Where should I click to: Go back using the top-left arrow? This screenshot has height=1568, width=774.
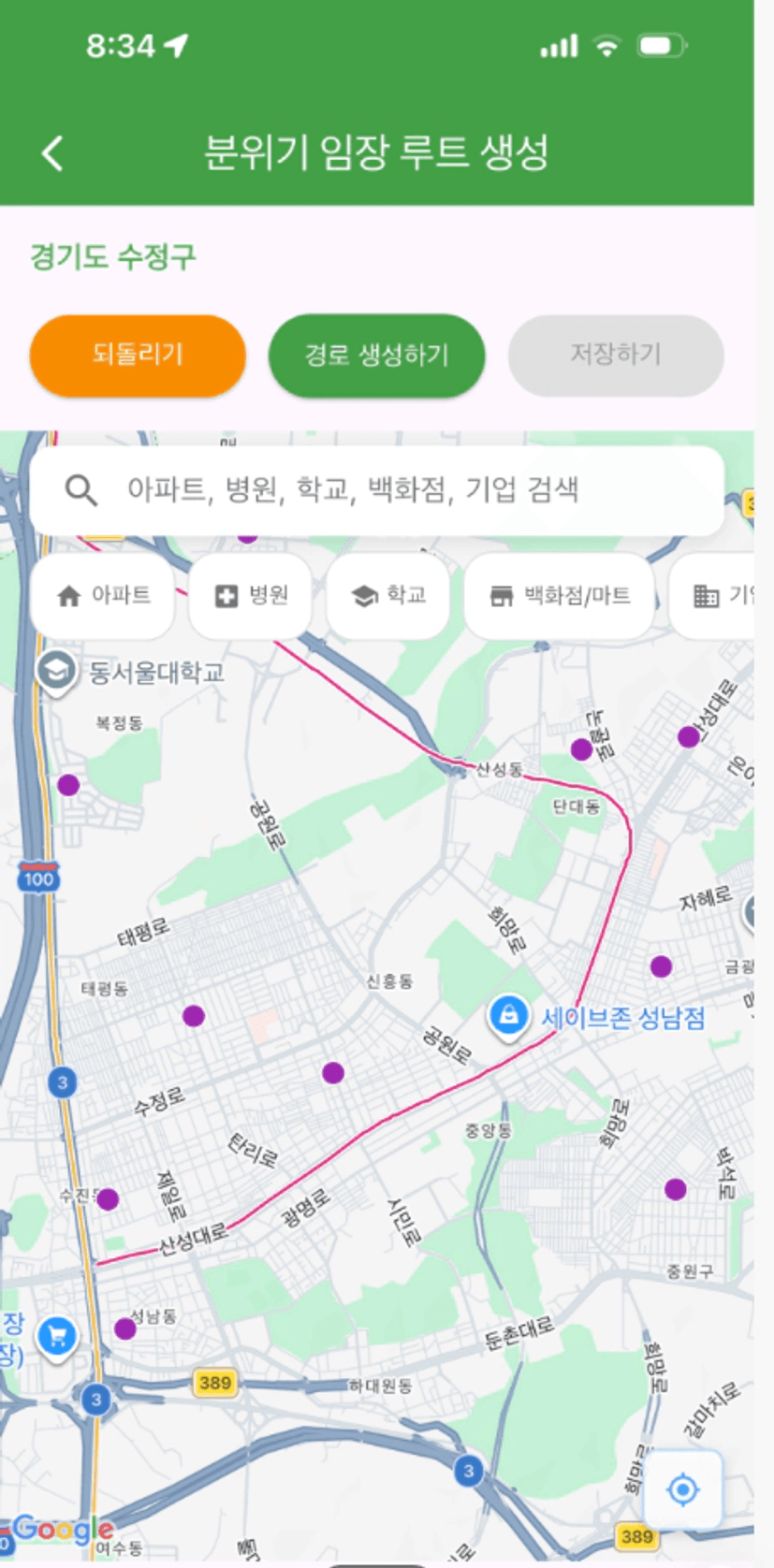(53, 152)
